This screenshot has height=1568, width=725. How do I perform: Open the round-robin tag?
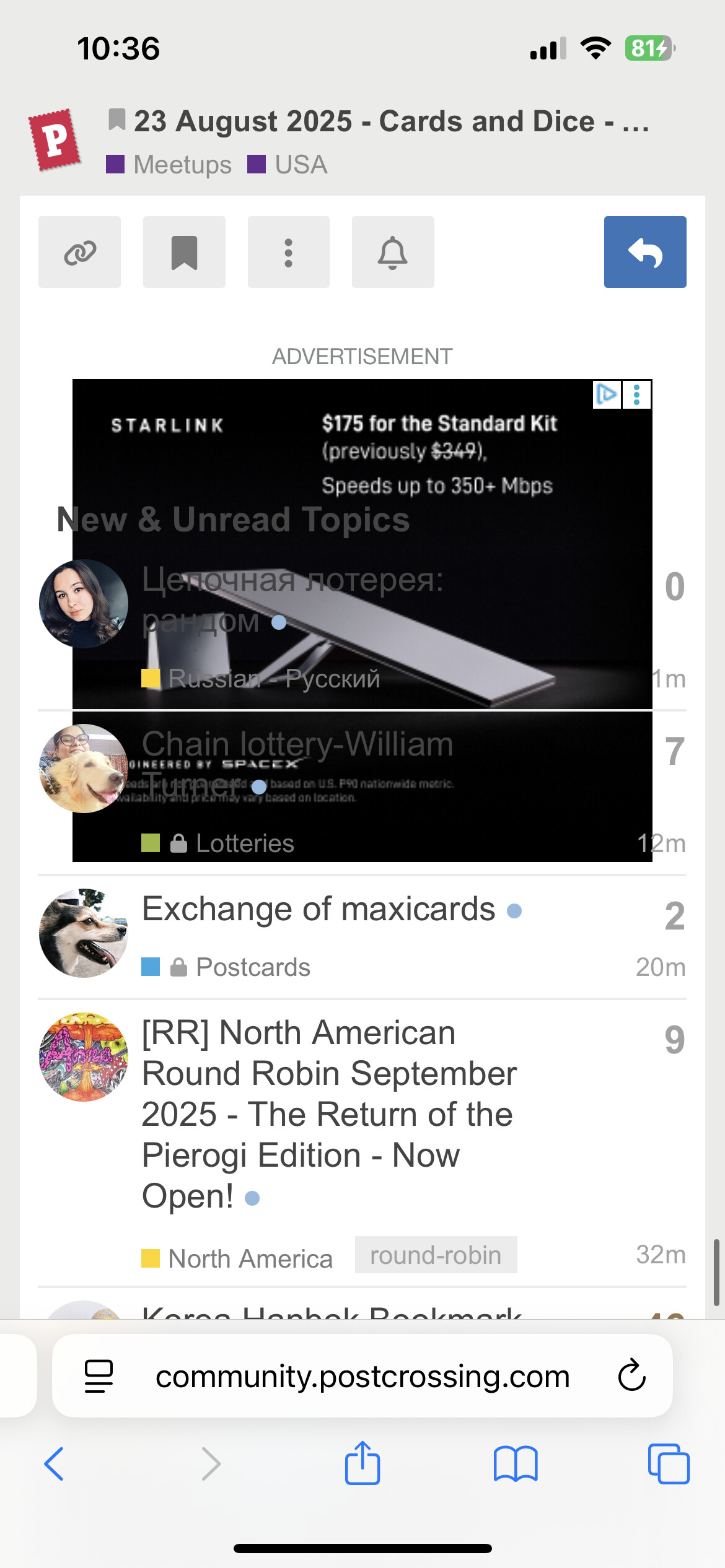(x=436, y=1255)
